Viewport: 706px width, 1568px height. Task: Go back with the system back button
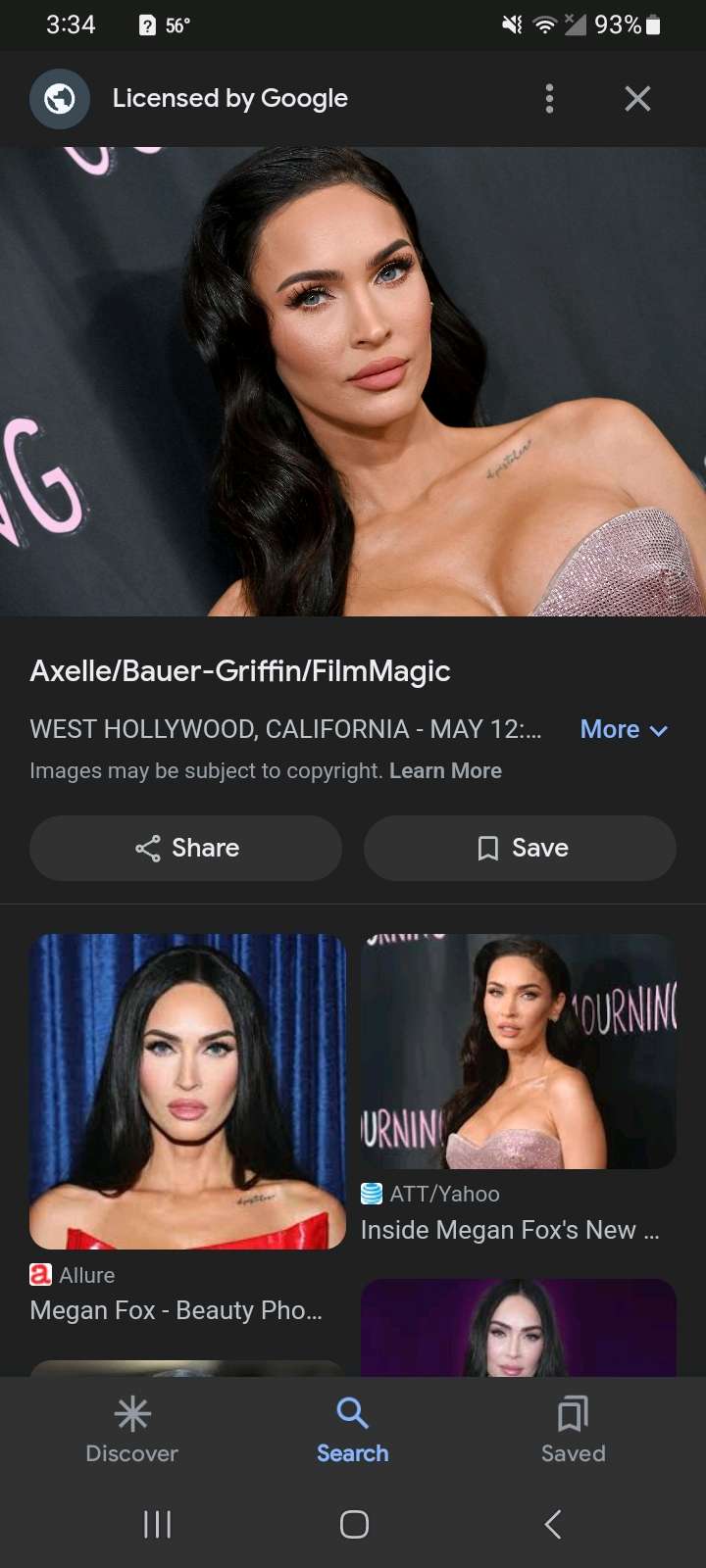tap(553, 1524)
